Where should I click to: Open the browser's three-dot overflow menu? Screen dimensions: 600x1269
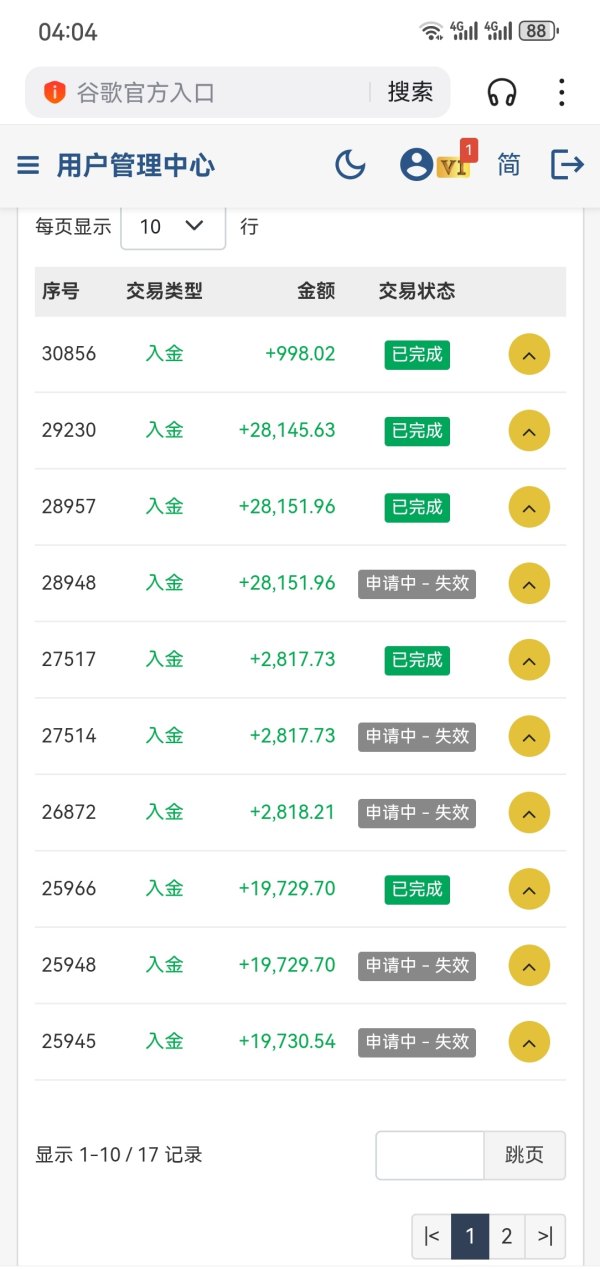pyautogui.click(x=562, y=92)
